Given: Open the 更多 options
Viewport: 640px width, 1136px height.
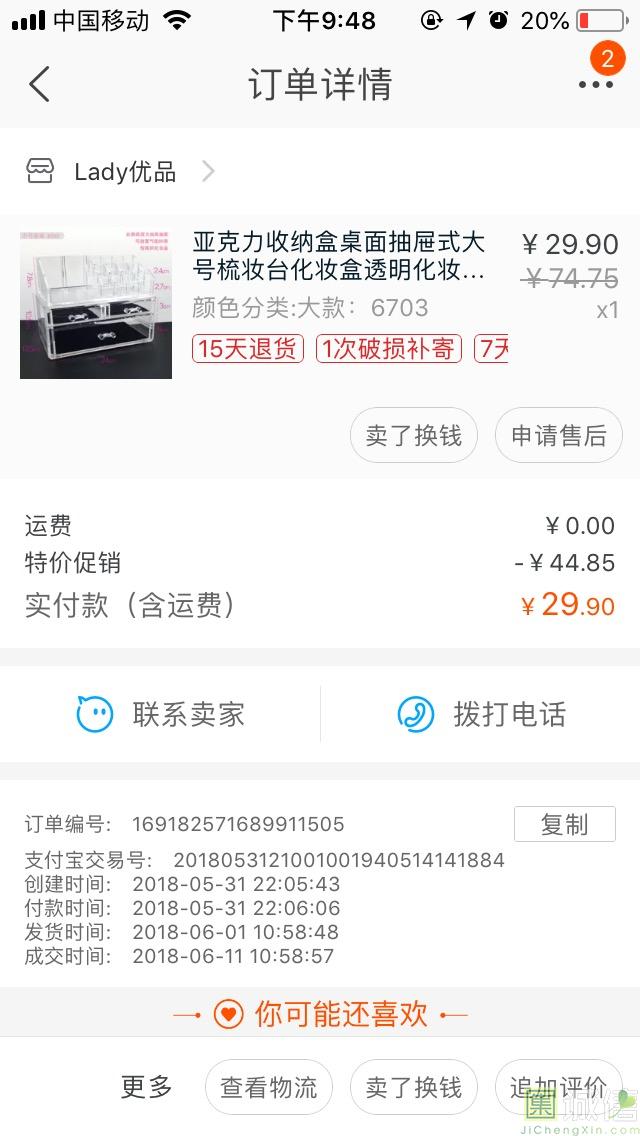Looking at the screenshot, I should pos(146,1087).
